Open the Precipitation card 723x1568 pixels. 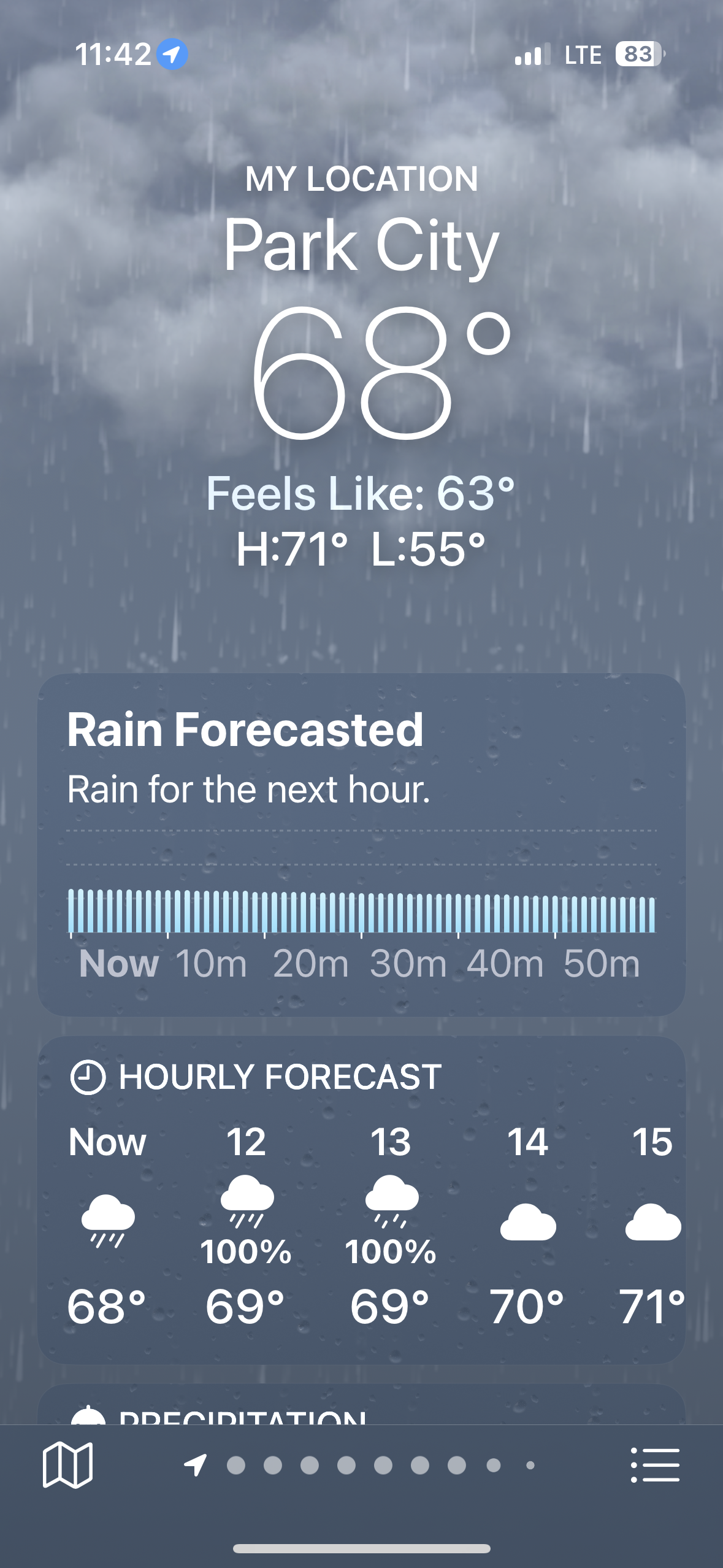(x=361, y=1408)
